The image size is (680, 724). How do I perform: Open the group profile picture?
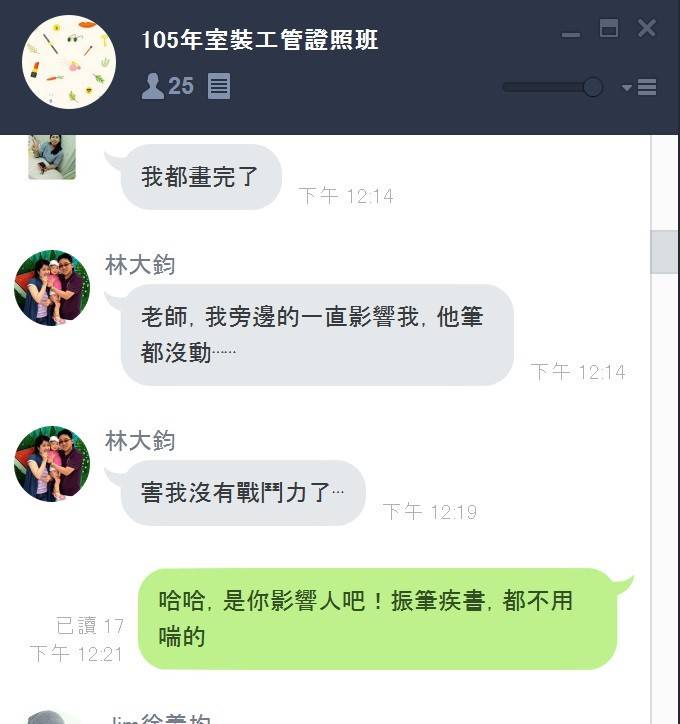coord(68,62)
